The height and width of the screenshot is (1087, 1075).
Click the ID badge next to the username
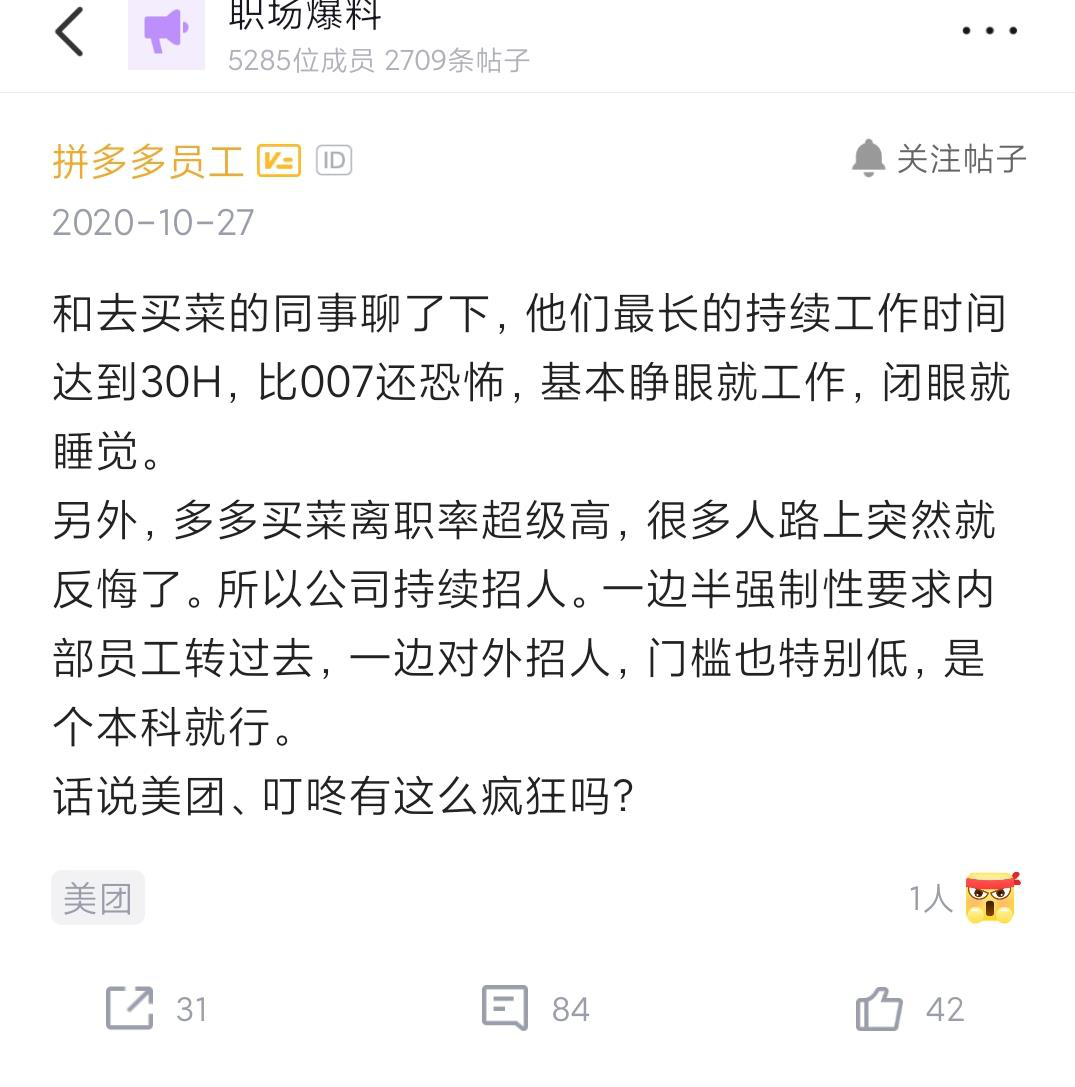336,160
